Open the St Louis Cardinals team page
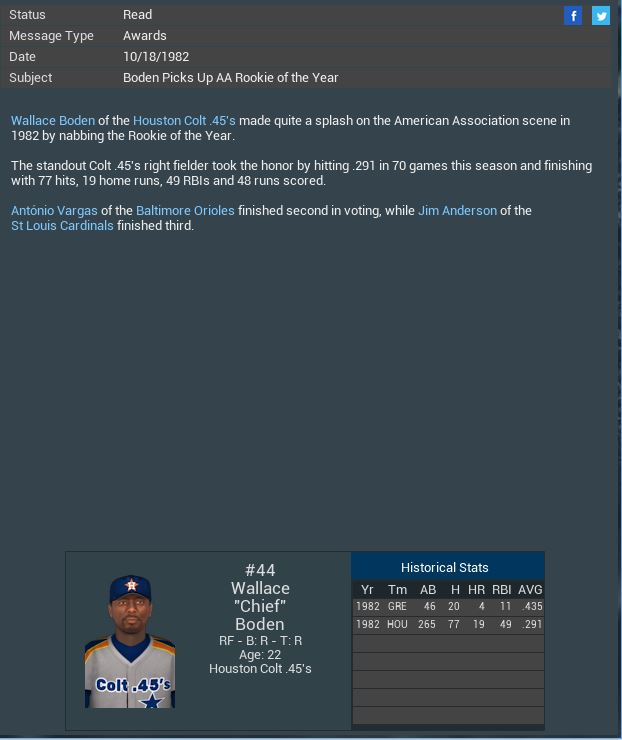This screenshot has height=740, width=622. (x=62, y=226)
